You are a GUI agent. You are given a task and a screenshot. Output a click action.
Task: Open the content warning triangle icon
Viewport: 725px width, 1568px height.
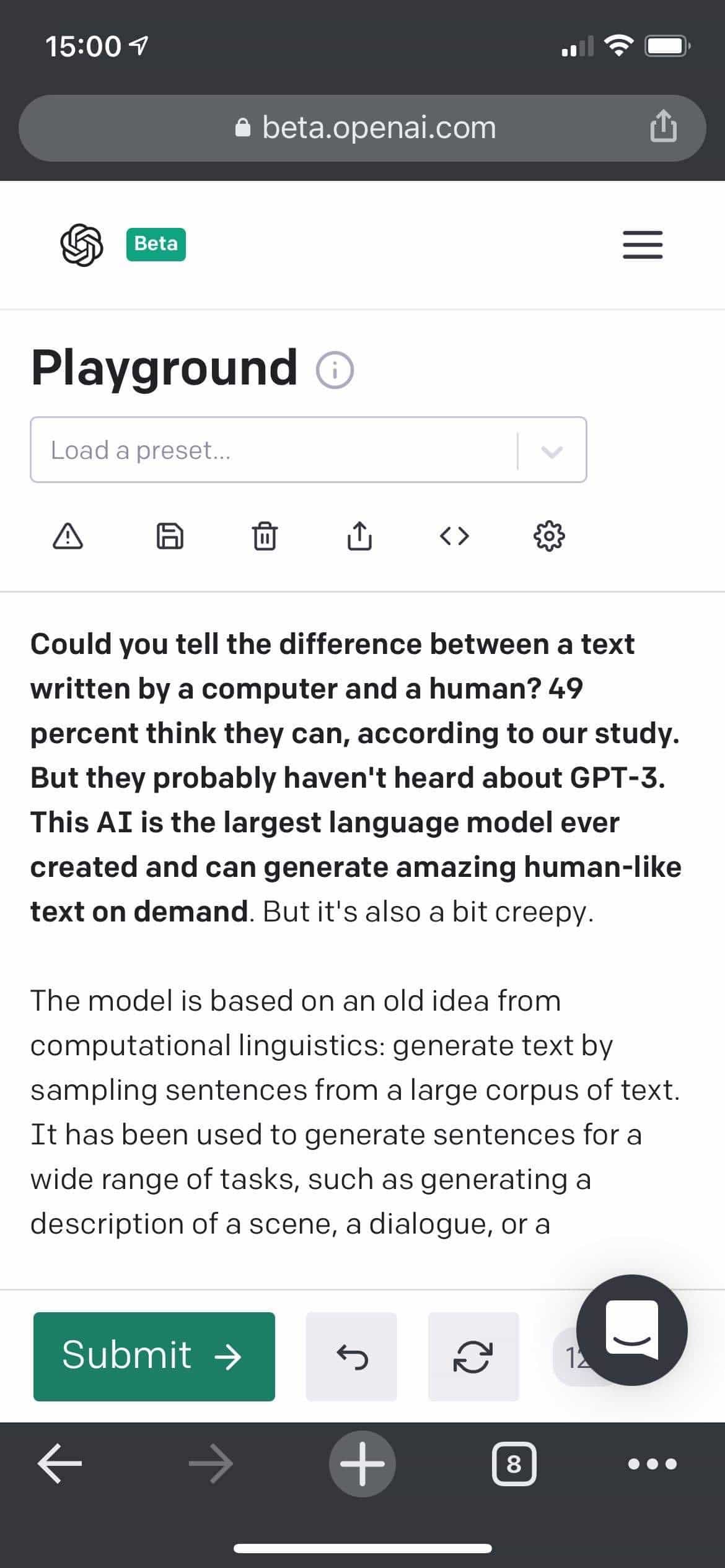tap(68, 536)
